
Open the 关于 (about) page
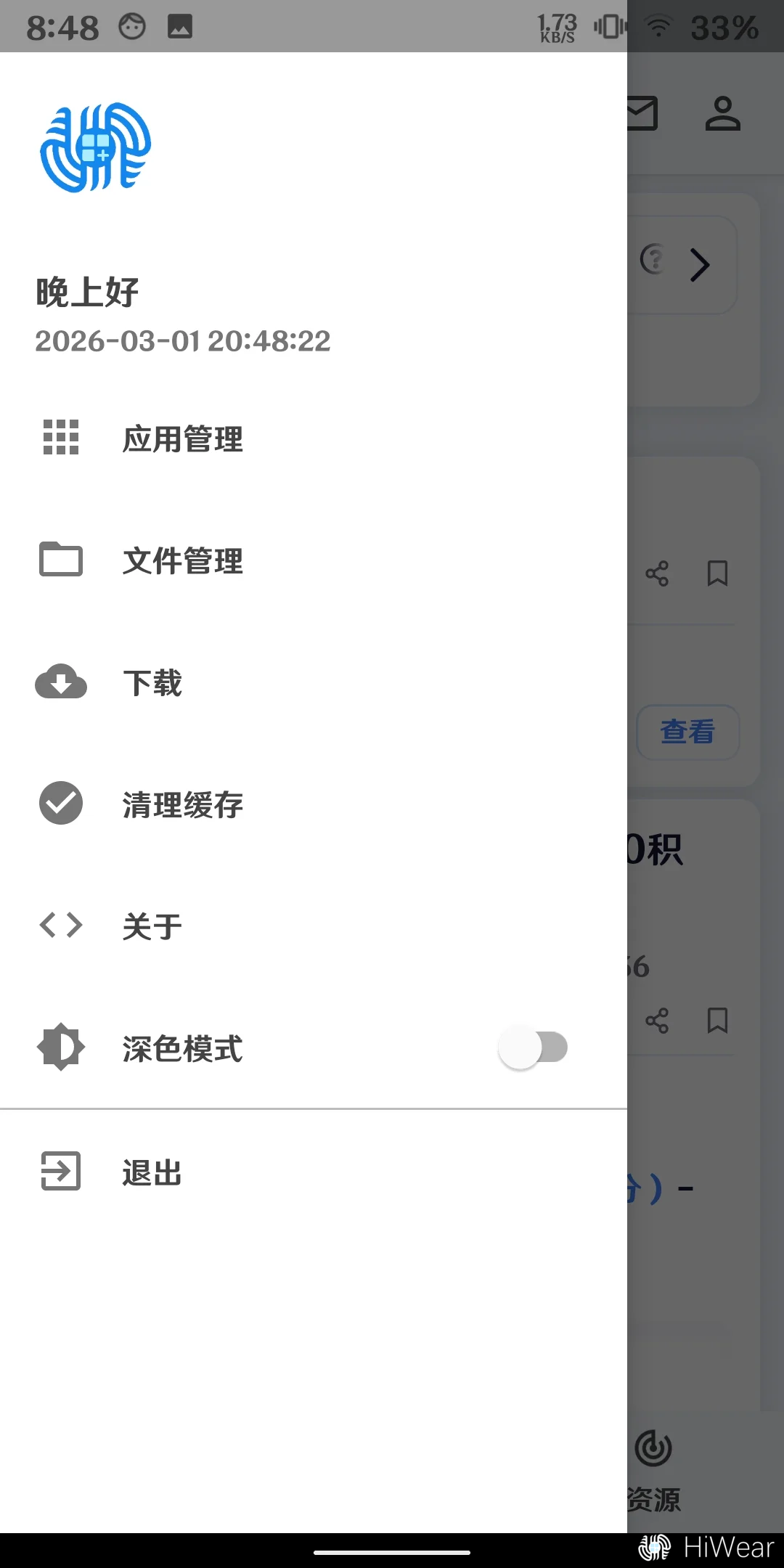click(x=152, y=926)
